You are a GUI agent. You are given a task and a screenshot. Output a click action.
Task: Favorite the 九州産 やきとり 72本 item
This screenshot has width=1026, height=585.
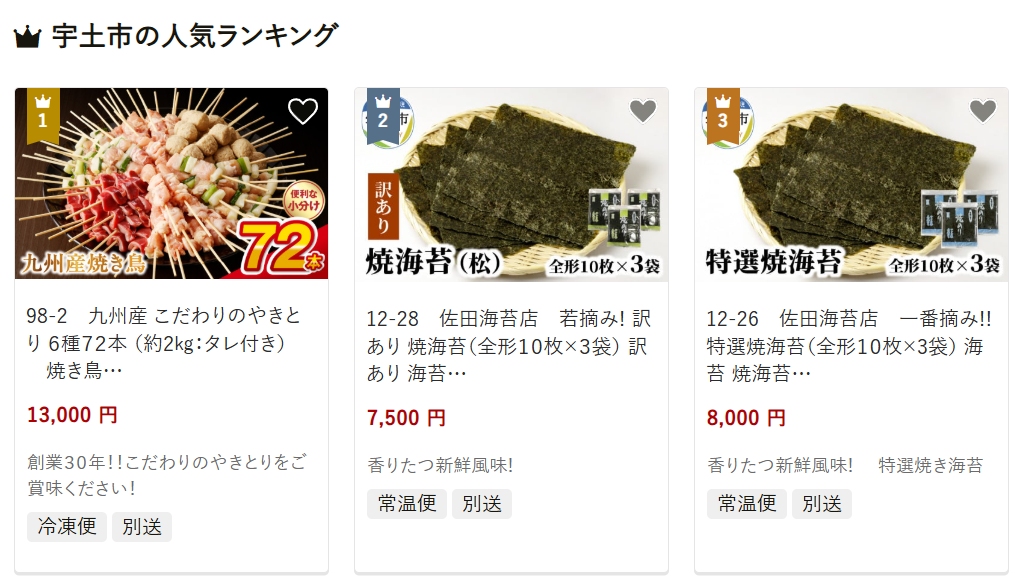click(302, 111)
